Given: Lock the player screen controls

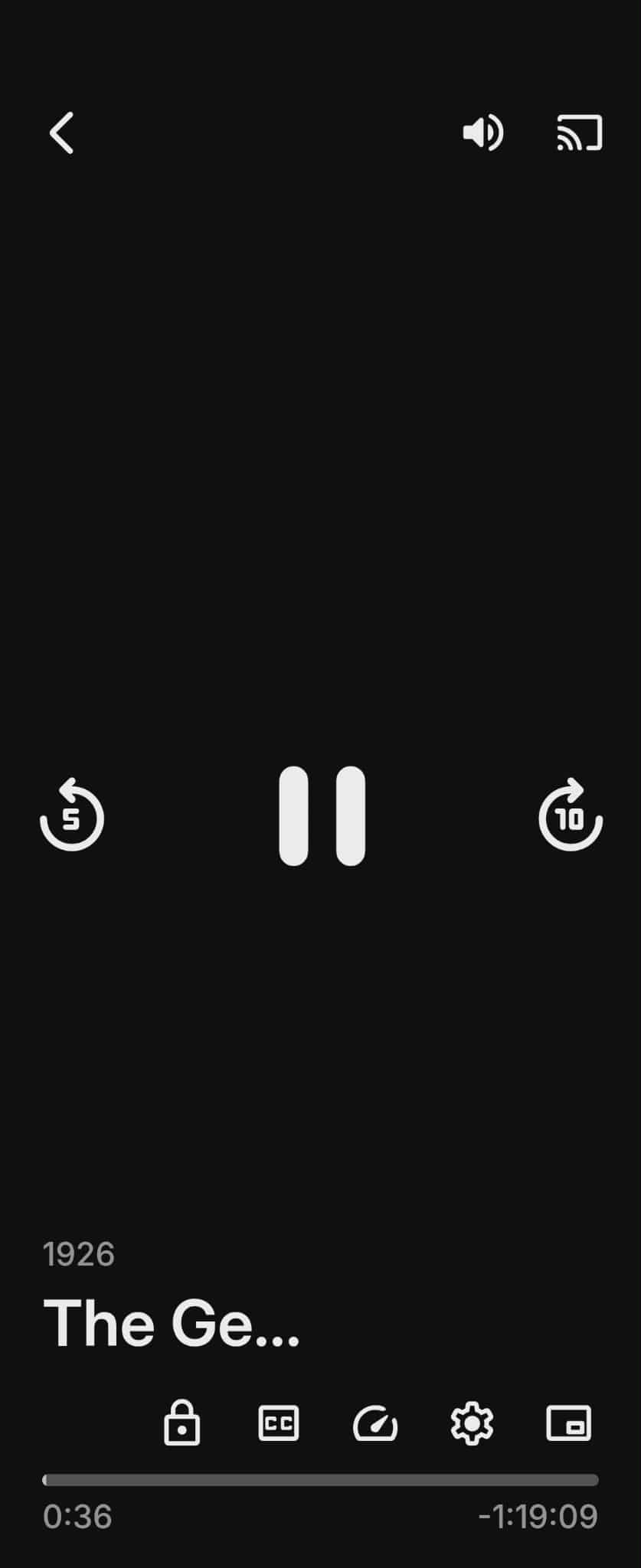Looking at the screenshot, I should pos(182,1423).
